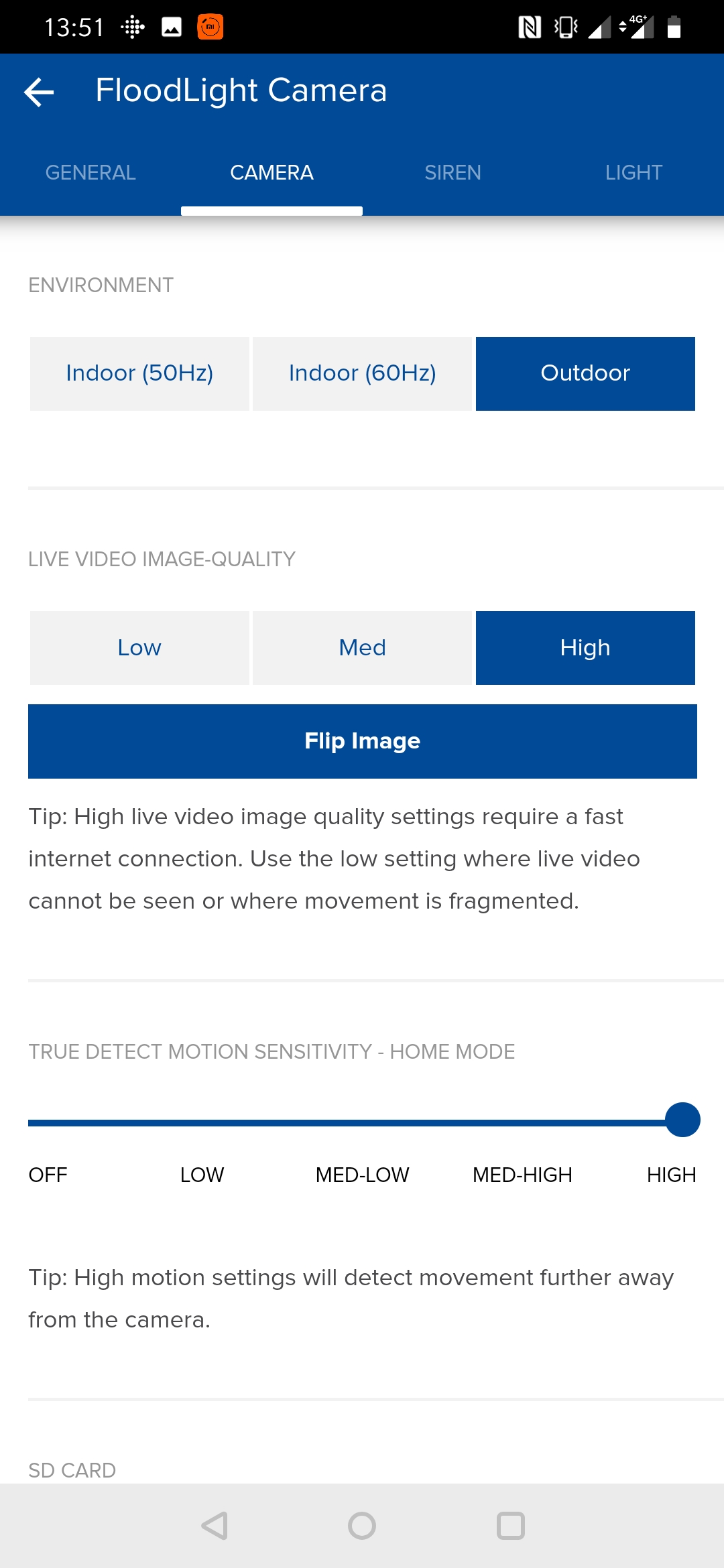Set live video quality to Med
Viewport: 724px width, 1568px height.
coord(363,648)
